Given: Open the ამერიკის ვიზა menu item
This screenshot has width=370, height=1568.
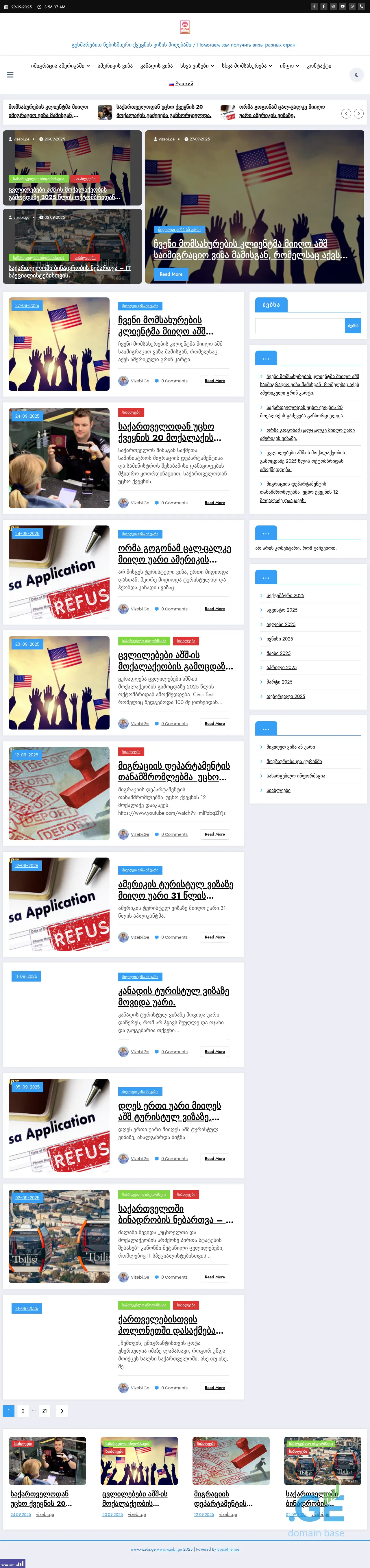Looking at the screenshot, I should tap(115, 66).
